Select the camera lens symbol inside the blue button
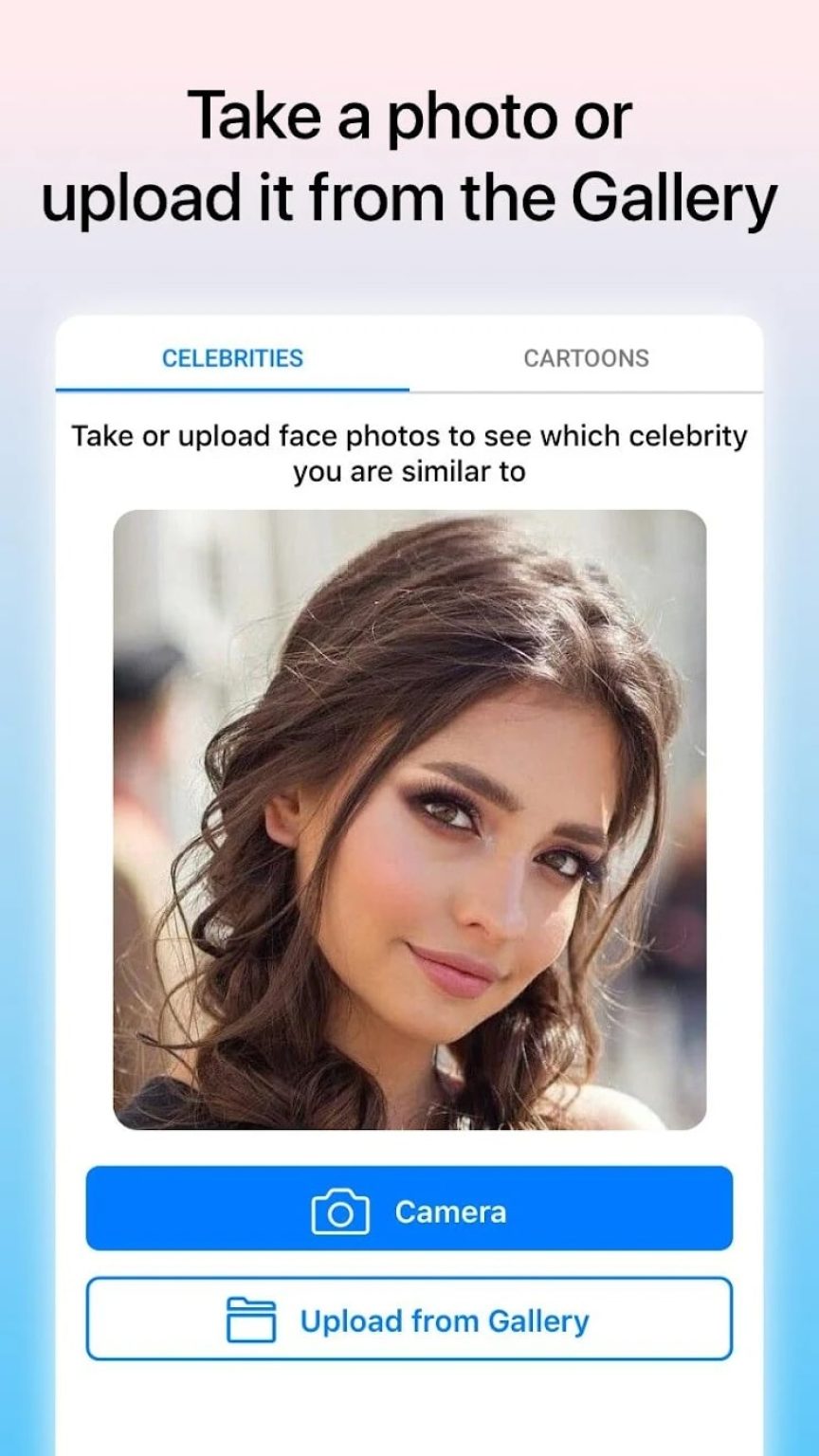This screenshot has height=1456, width=819. point(341,1210)
